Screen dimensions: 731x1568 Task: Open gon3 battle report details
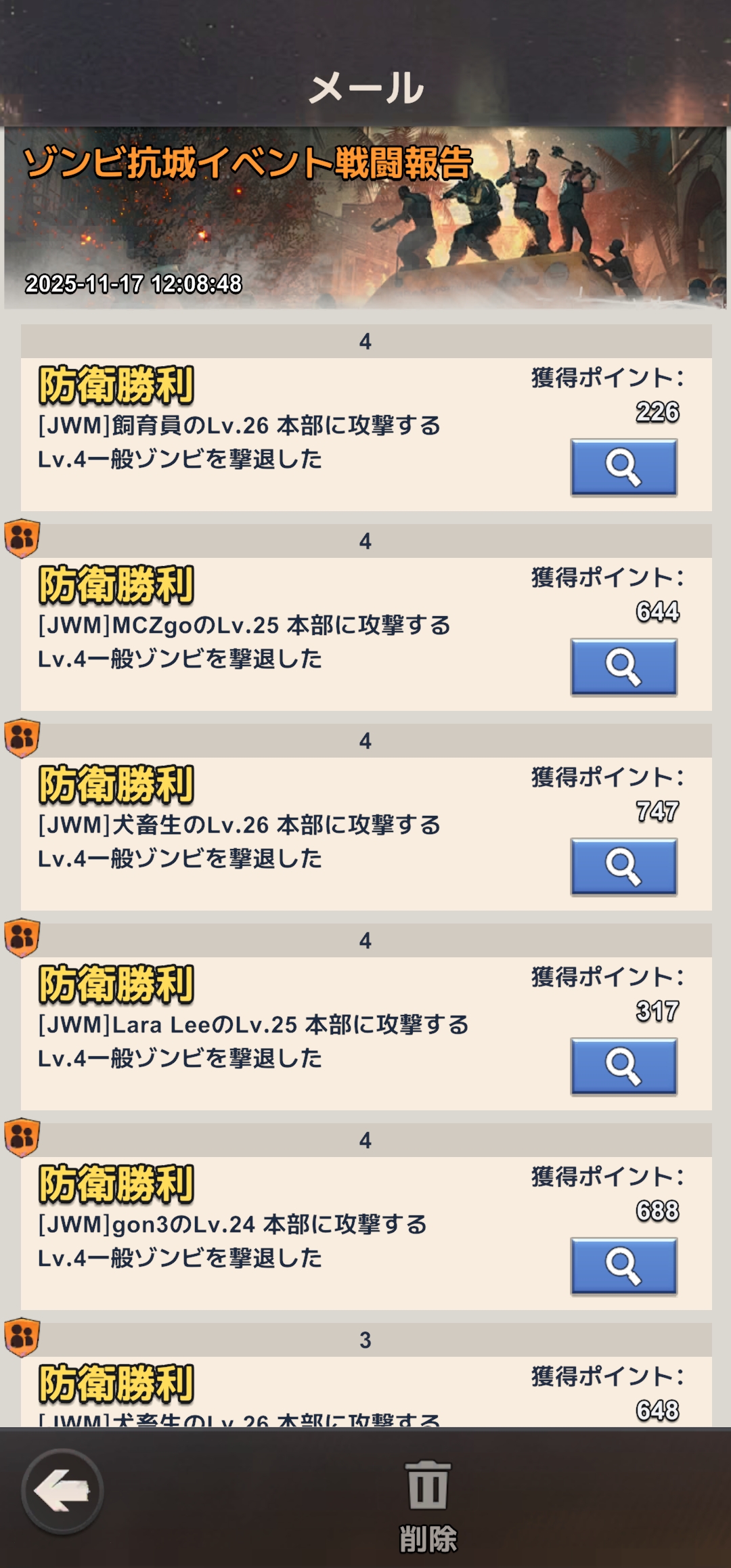click(x=623, y=1266)
